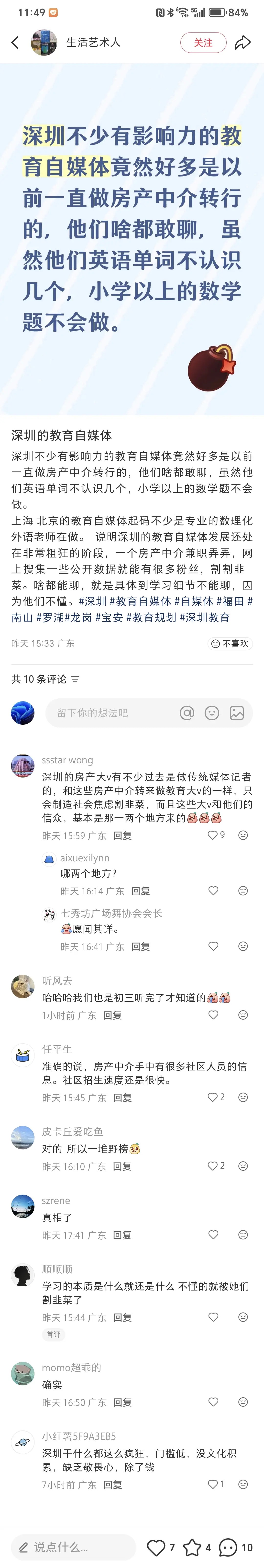Go back using the top-left arrow

point(15,43)
